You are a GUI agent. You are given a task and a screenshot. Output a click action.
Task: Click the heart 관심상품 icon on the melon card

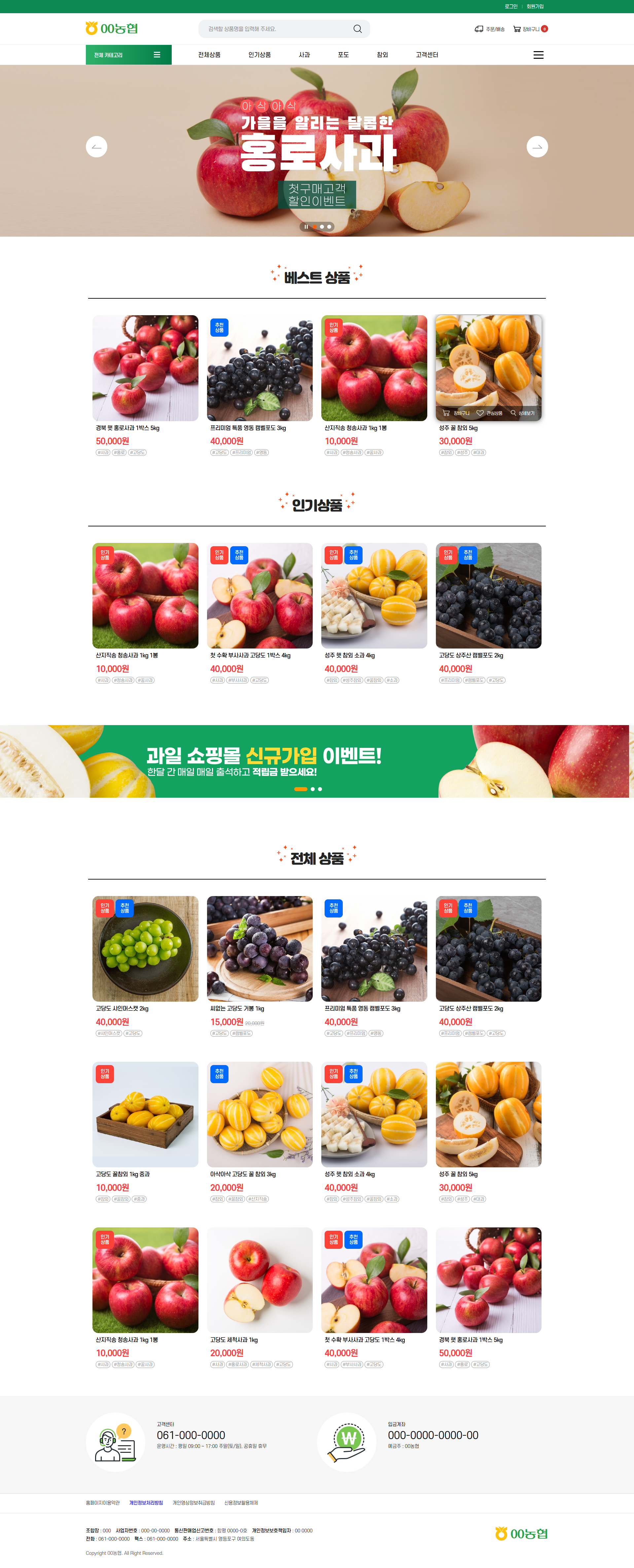click(480, 413)
